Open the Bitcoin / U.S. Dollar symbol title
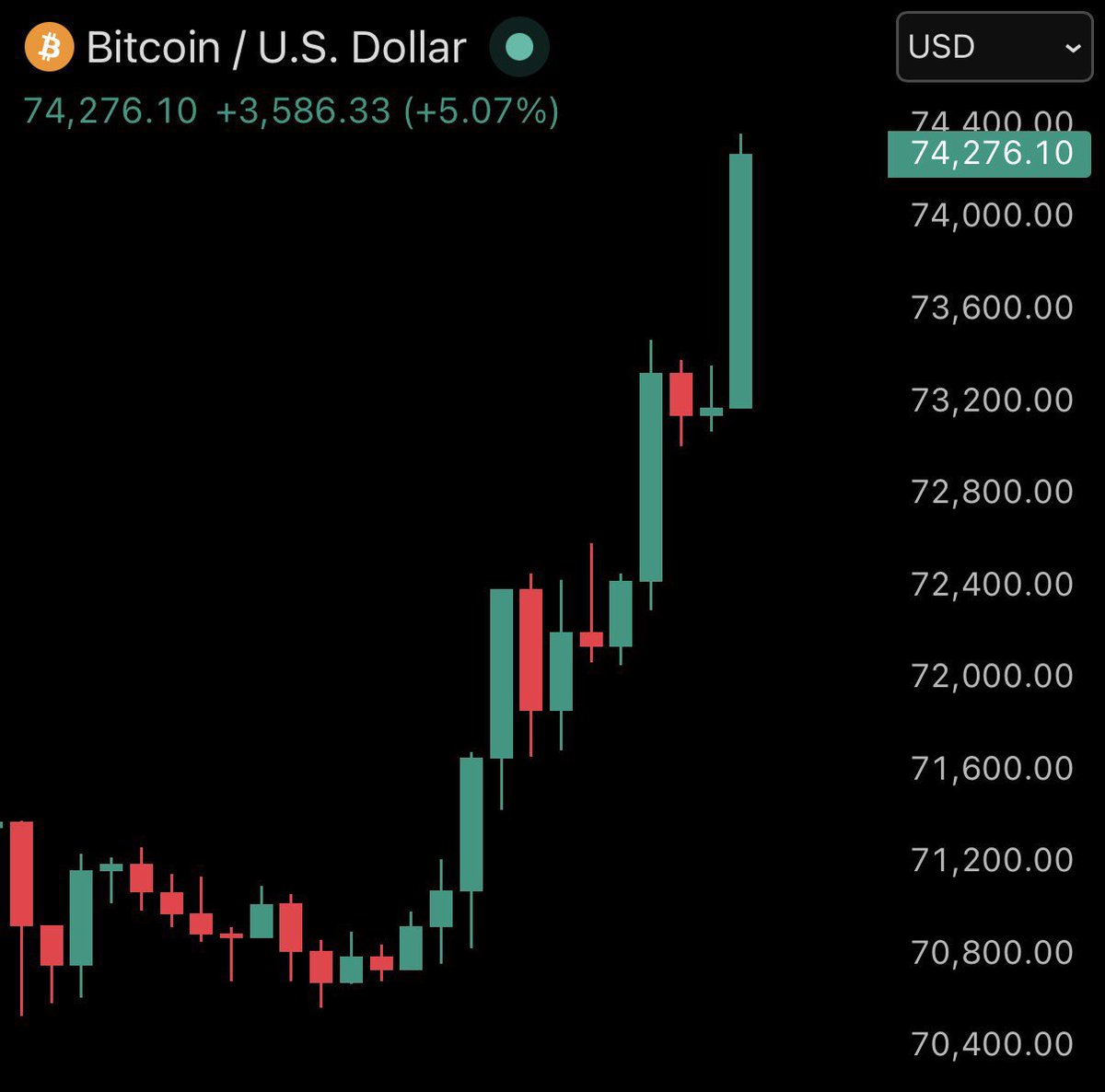Screen dimensions: 1105x1092 pyautogui.click(x=276, y=48)
